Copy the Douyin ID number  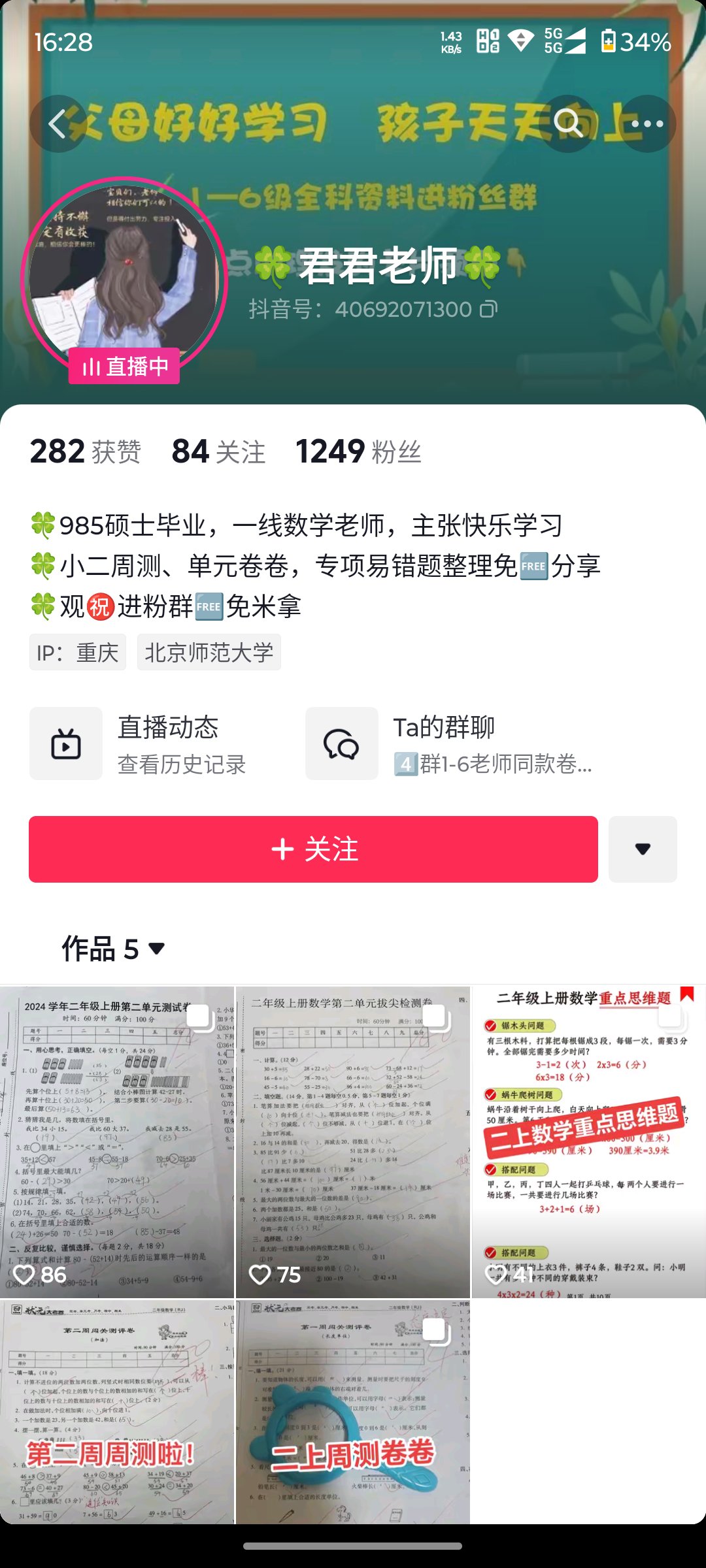pyautogui.click(x=488, y=309)
